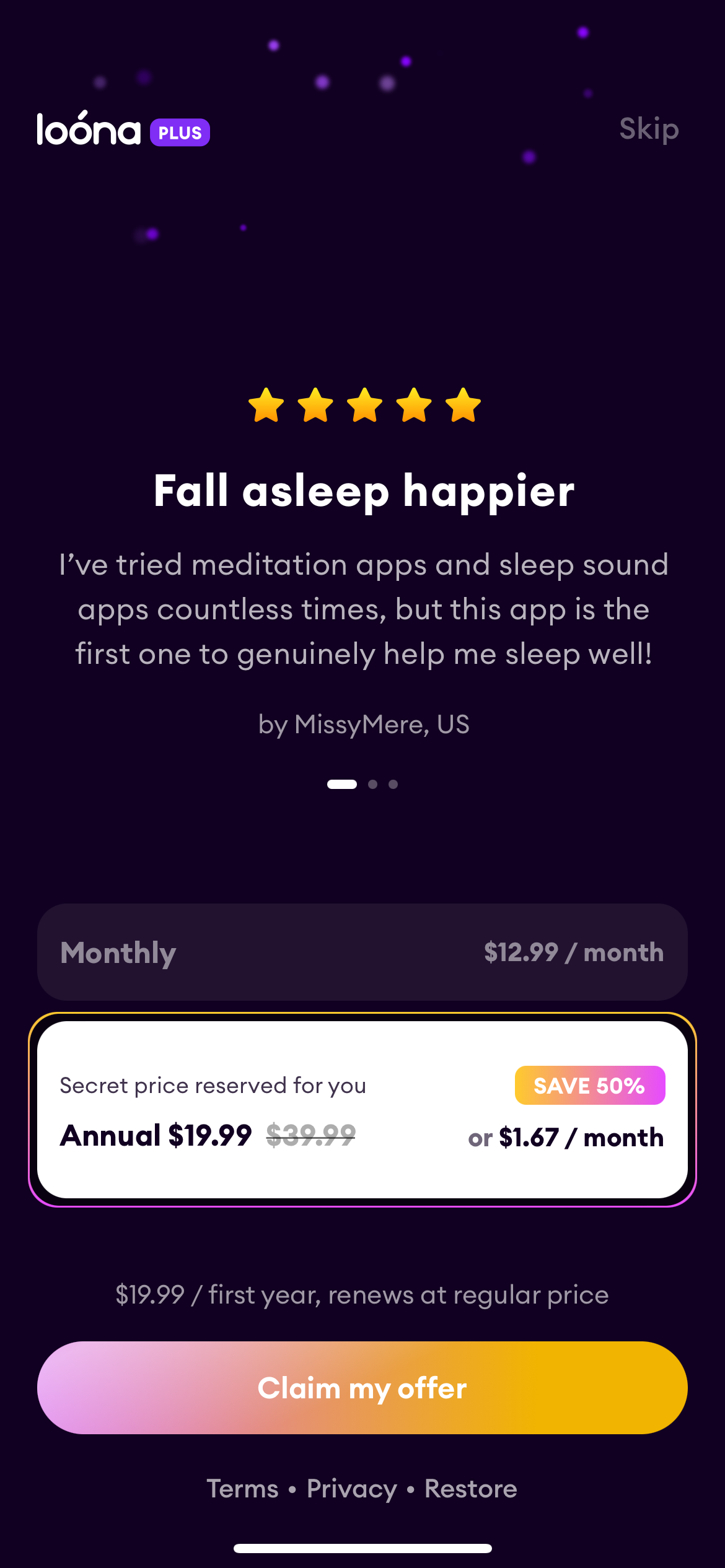This screenshot has width=725, height=1568.
Task: Jump to the second review page dot
Action: coord(372,784)
